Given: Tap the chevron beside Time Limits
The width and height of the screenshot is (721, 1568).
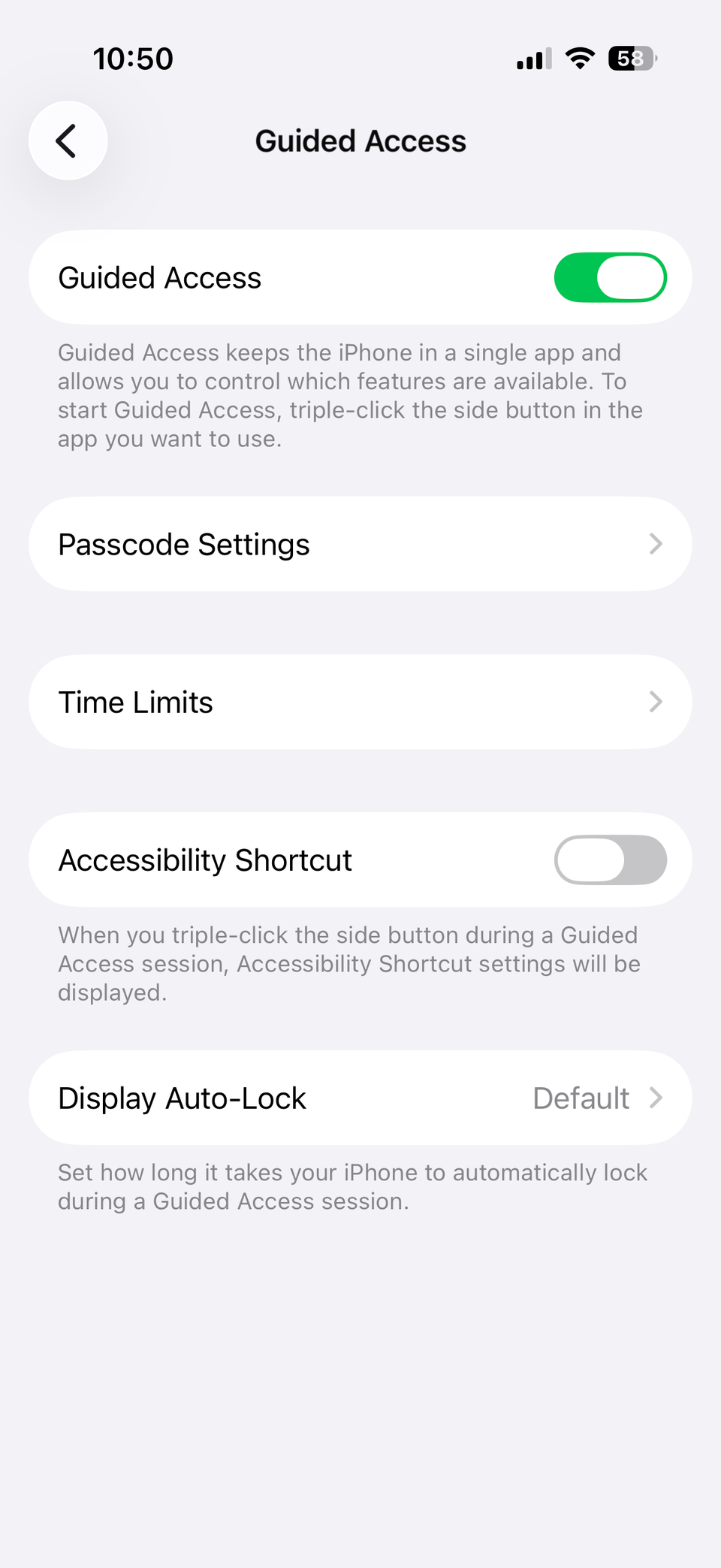Looking at the screenshot, I should [x=656, y=702].
